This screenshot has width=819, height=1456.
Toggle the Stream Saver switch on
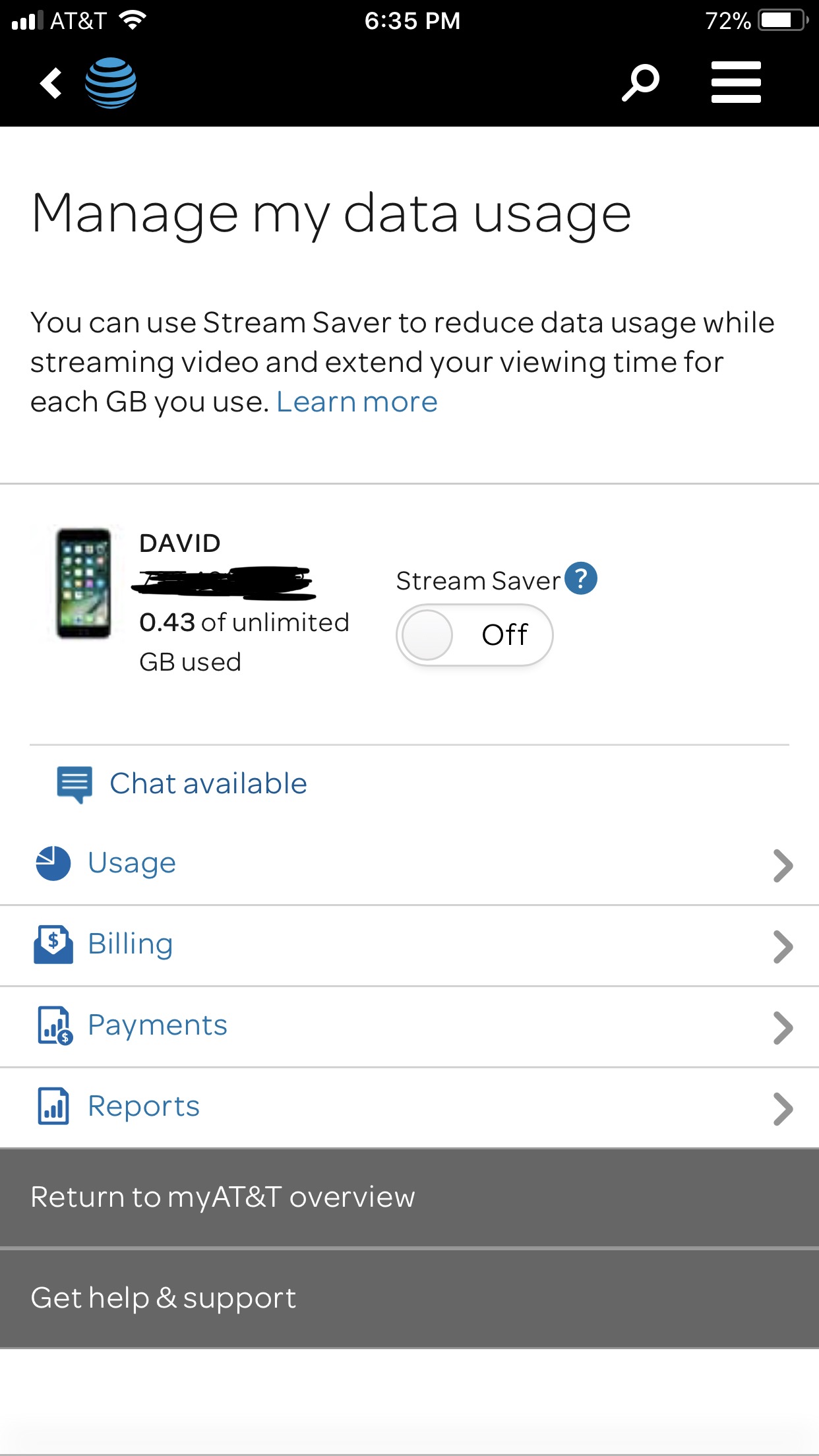point(474,635)
